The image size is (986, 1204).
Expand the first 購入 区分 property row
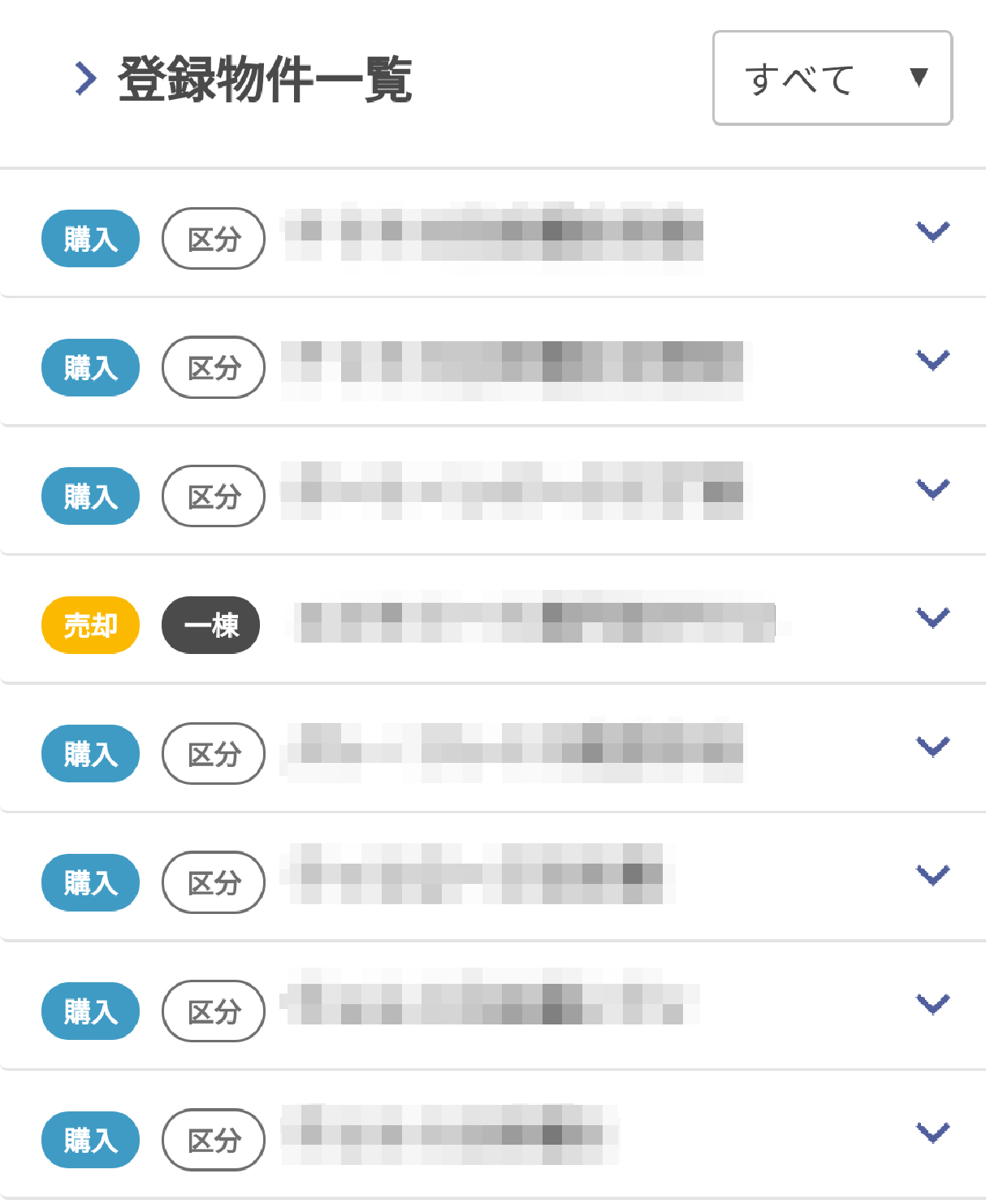(932, 232)
